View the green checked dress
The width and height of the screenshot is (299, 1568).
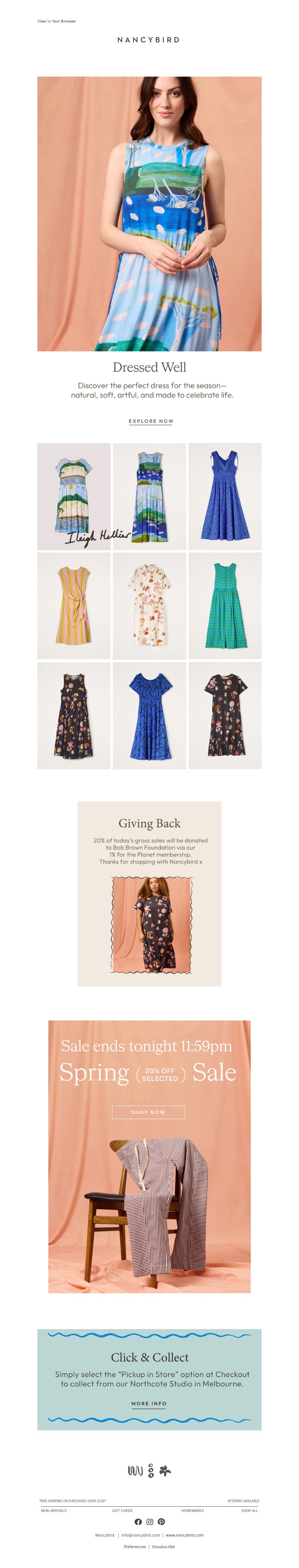[x=225, y=605]
